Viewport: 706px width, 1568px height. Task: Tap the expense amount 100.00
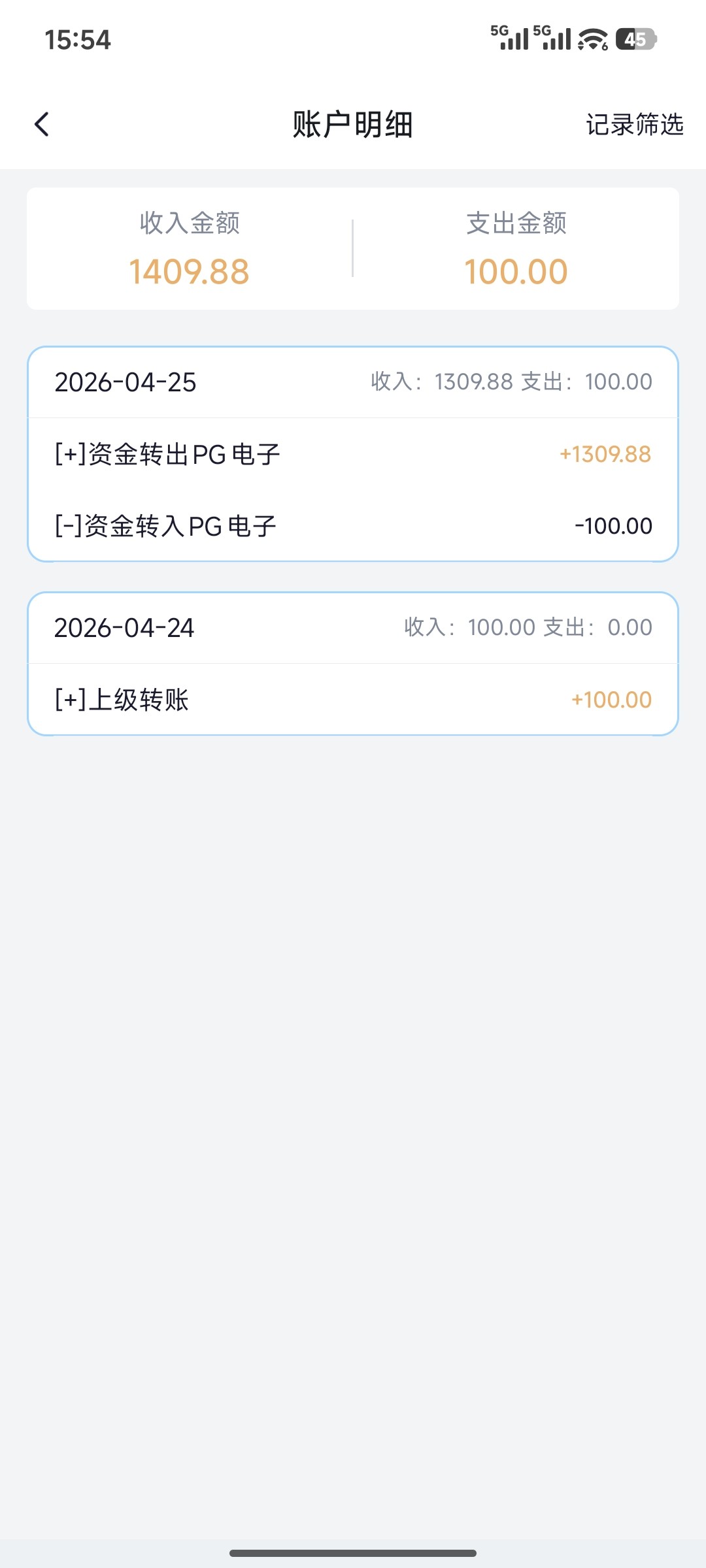tap(516, 270)
